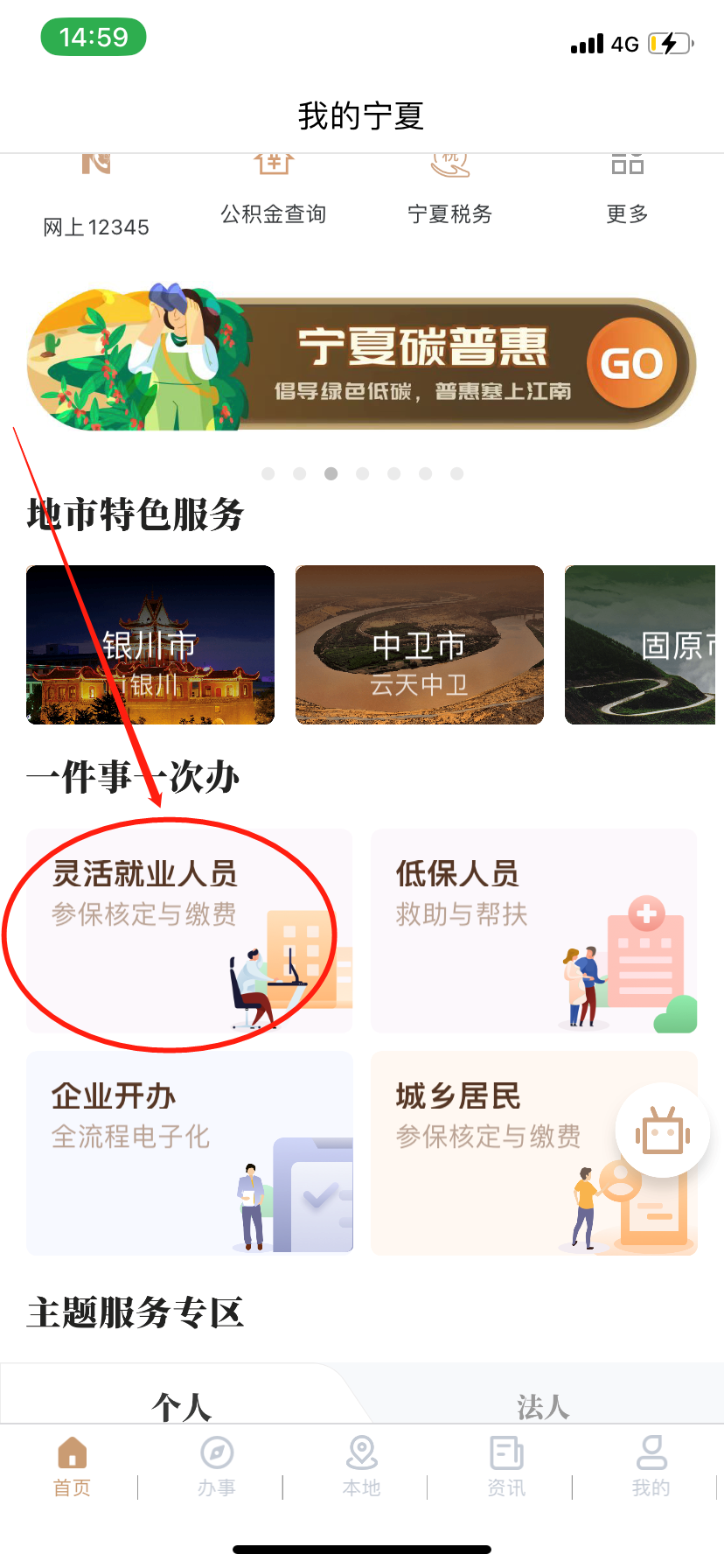Screen dimensions: 724x1568
Task: Open the 银川市 city card
Action: click(x=150, y=645)
